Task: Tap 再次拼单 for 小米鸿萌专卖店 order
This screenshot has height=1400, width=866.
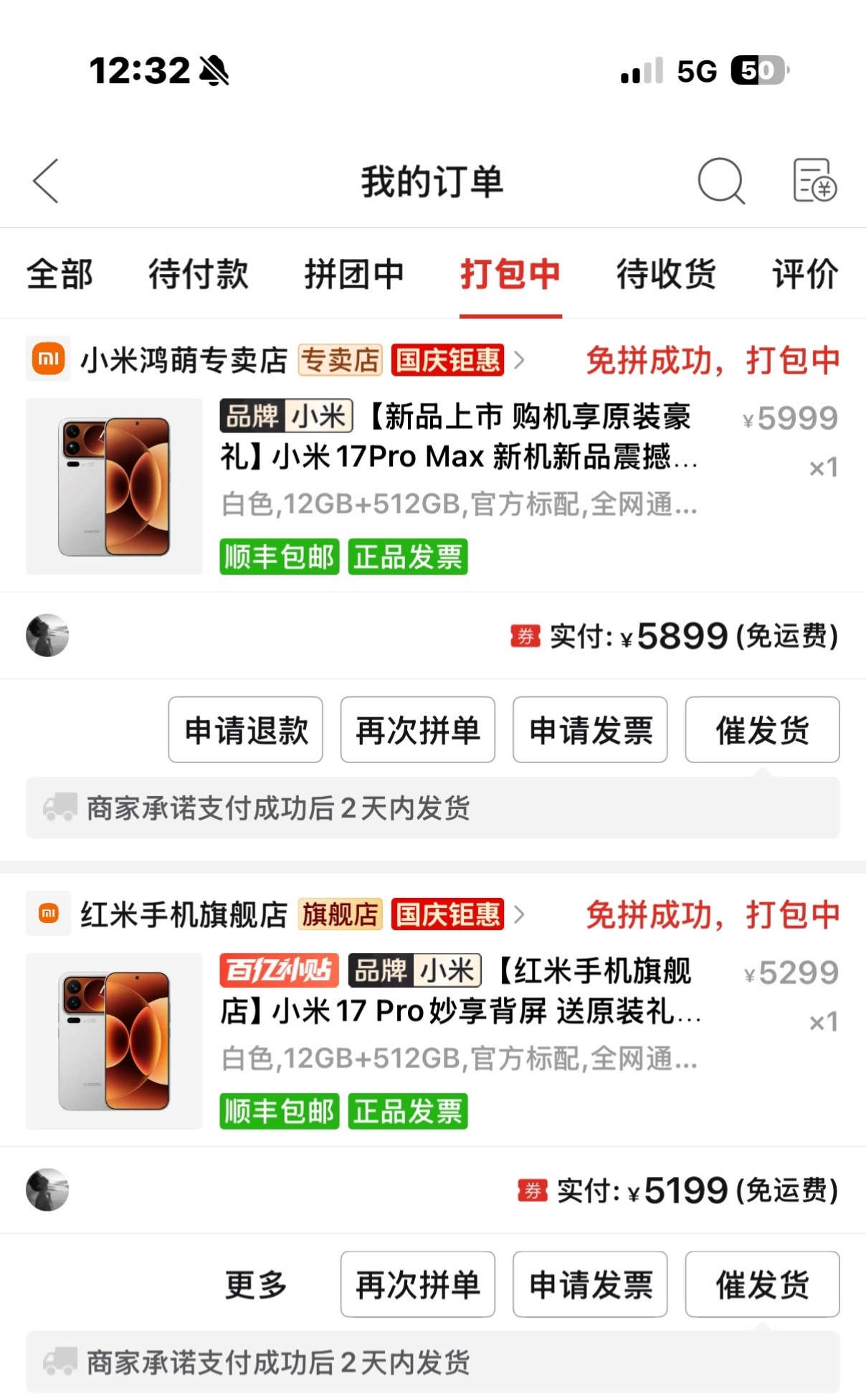Action: point(418,730)
